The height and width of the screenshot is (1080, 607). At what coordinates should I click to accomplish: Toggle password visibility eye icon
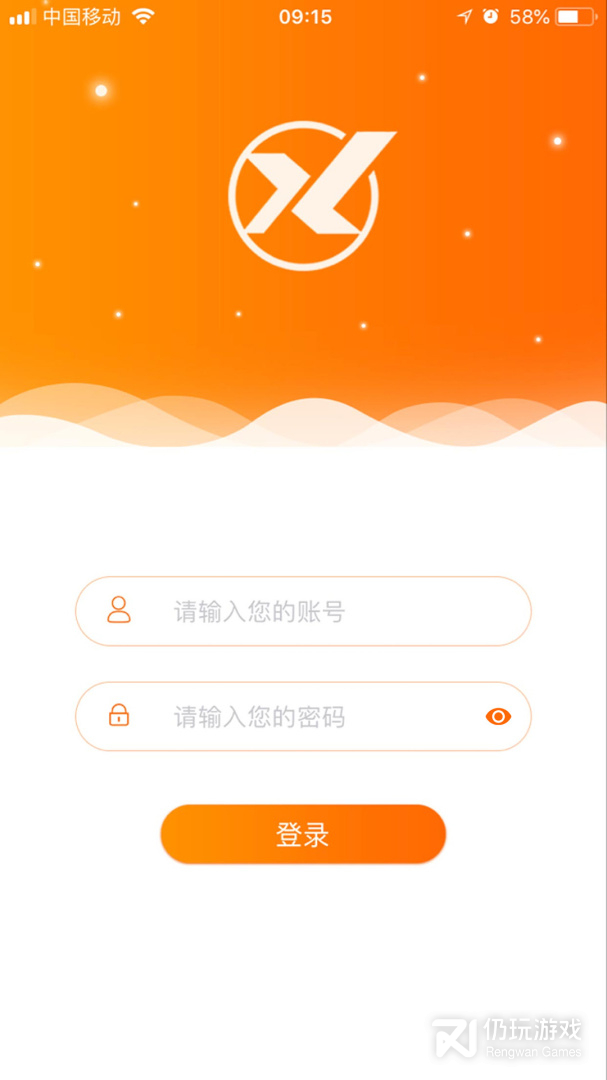[498, 716]
